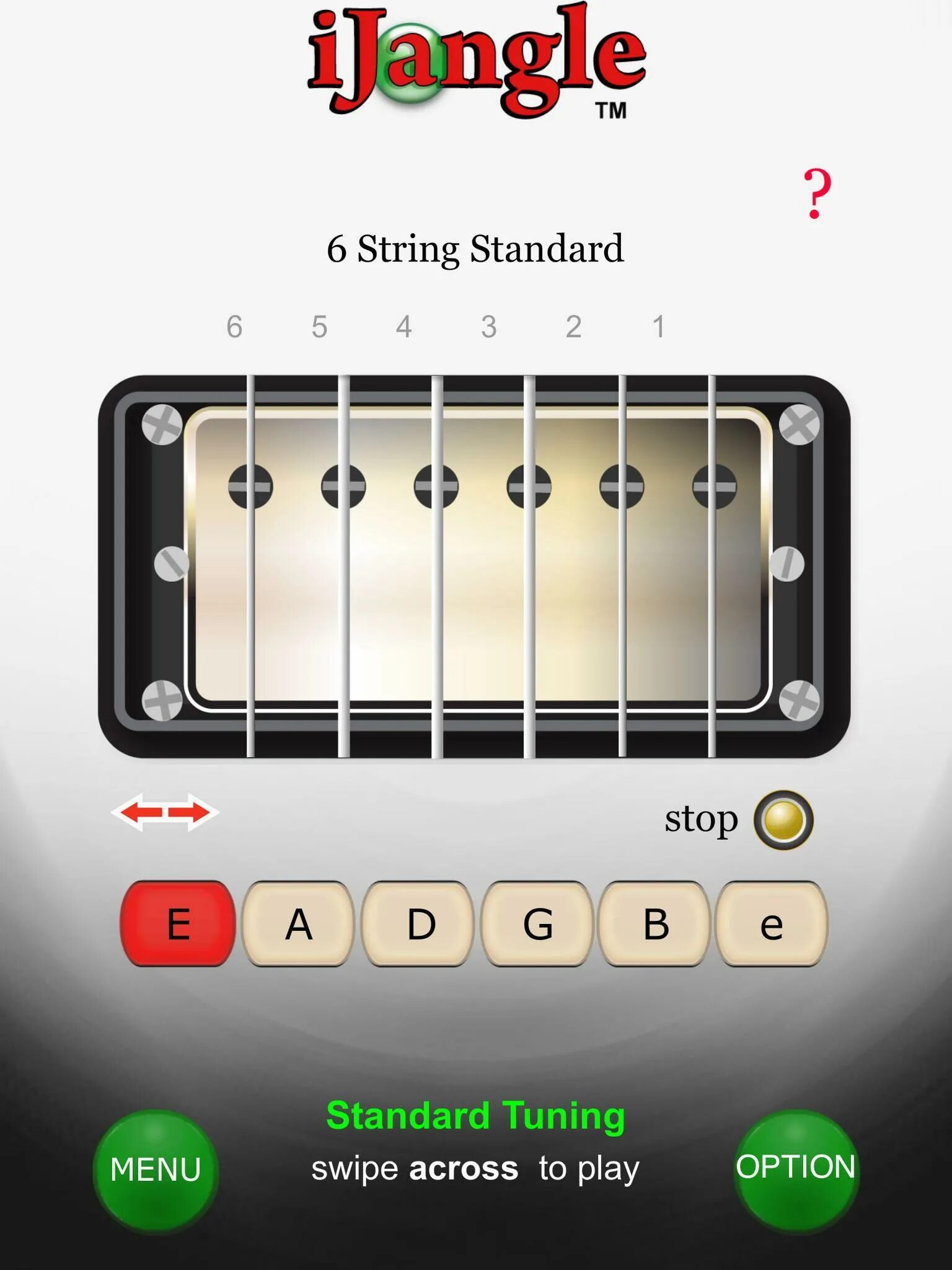
Task: Tap the red double-arrow icon
Action: point(165,812)
